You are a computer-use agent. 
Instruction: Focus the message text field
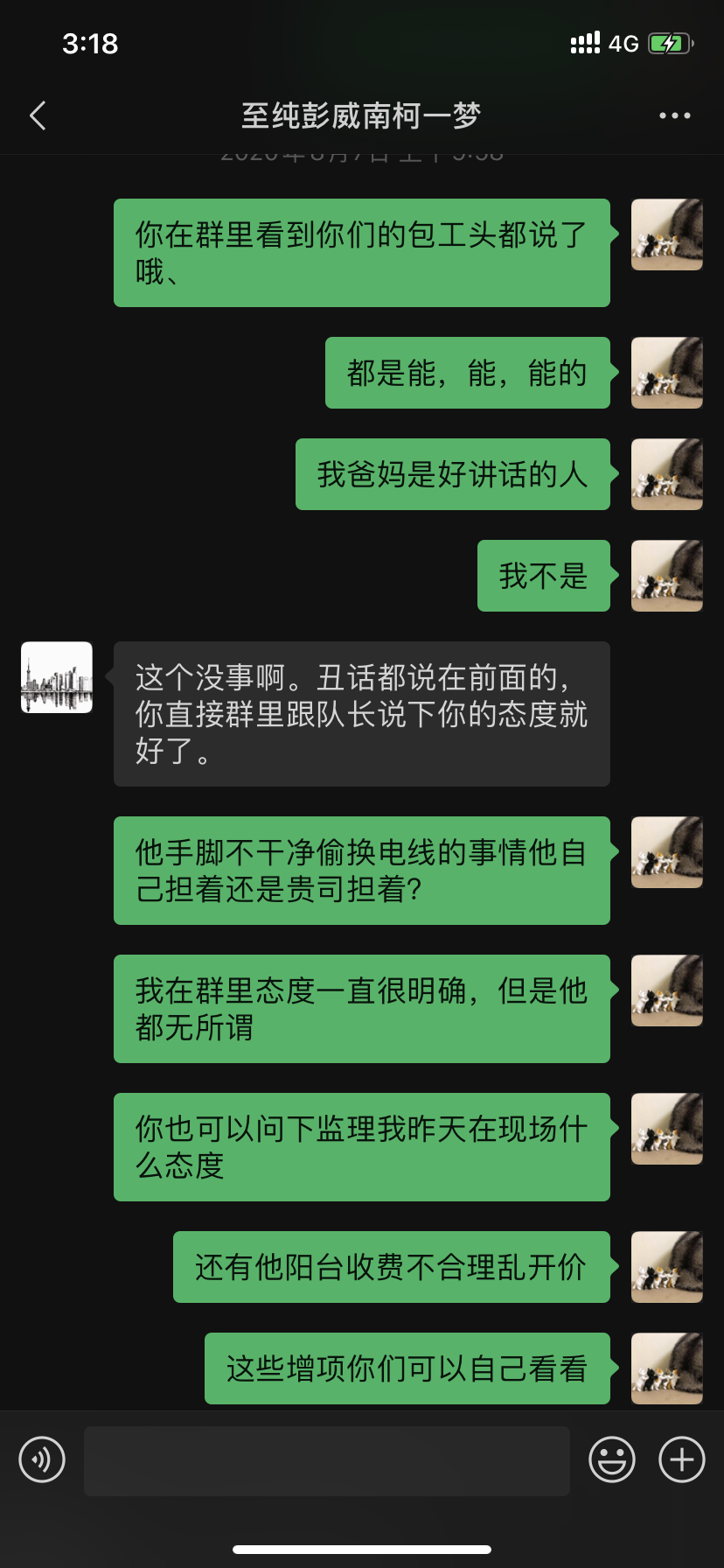[x=326, y=1460]
